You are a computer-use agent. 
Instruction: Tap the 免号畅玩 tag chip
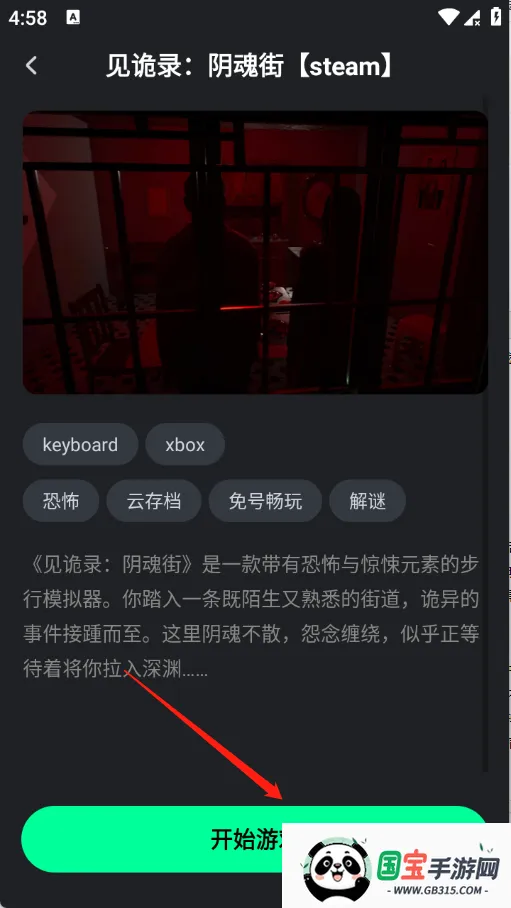pos(265,500)
